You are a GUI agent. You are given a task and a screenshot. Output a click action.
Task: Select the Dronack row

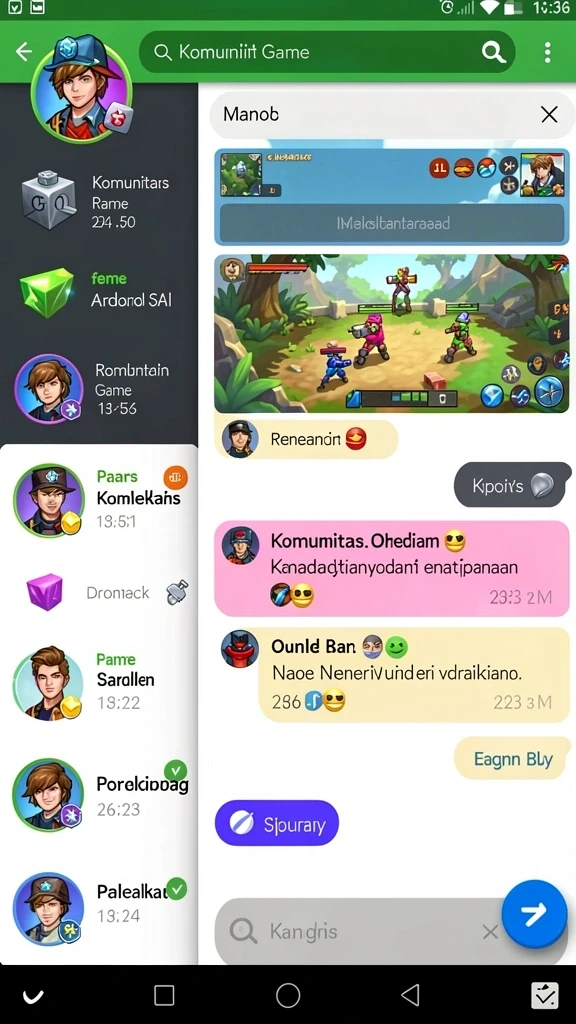99,592
